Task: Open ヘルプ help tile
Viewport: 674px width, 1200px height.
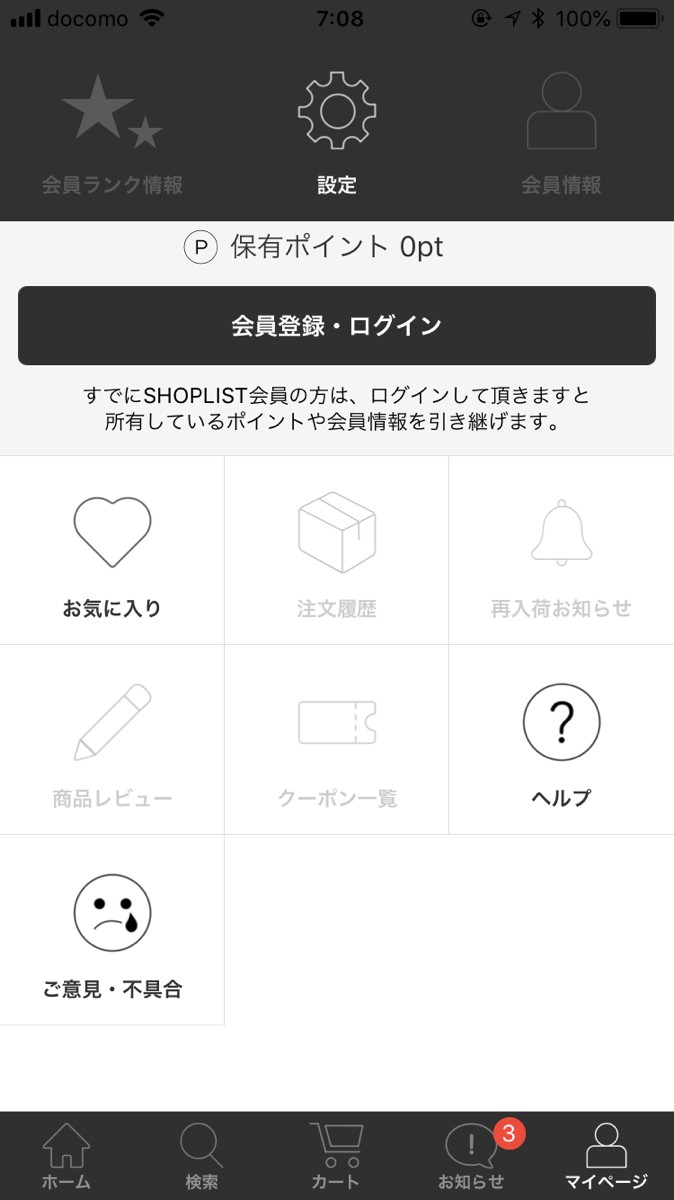Action: [x=561, y=740]
